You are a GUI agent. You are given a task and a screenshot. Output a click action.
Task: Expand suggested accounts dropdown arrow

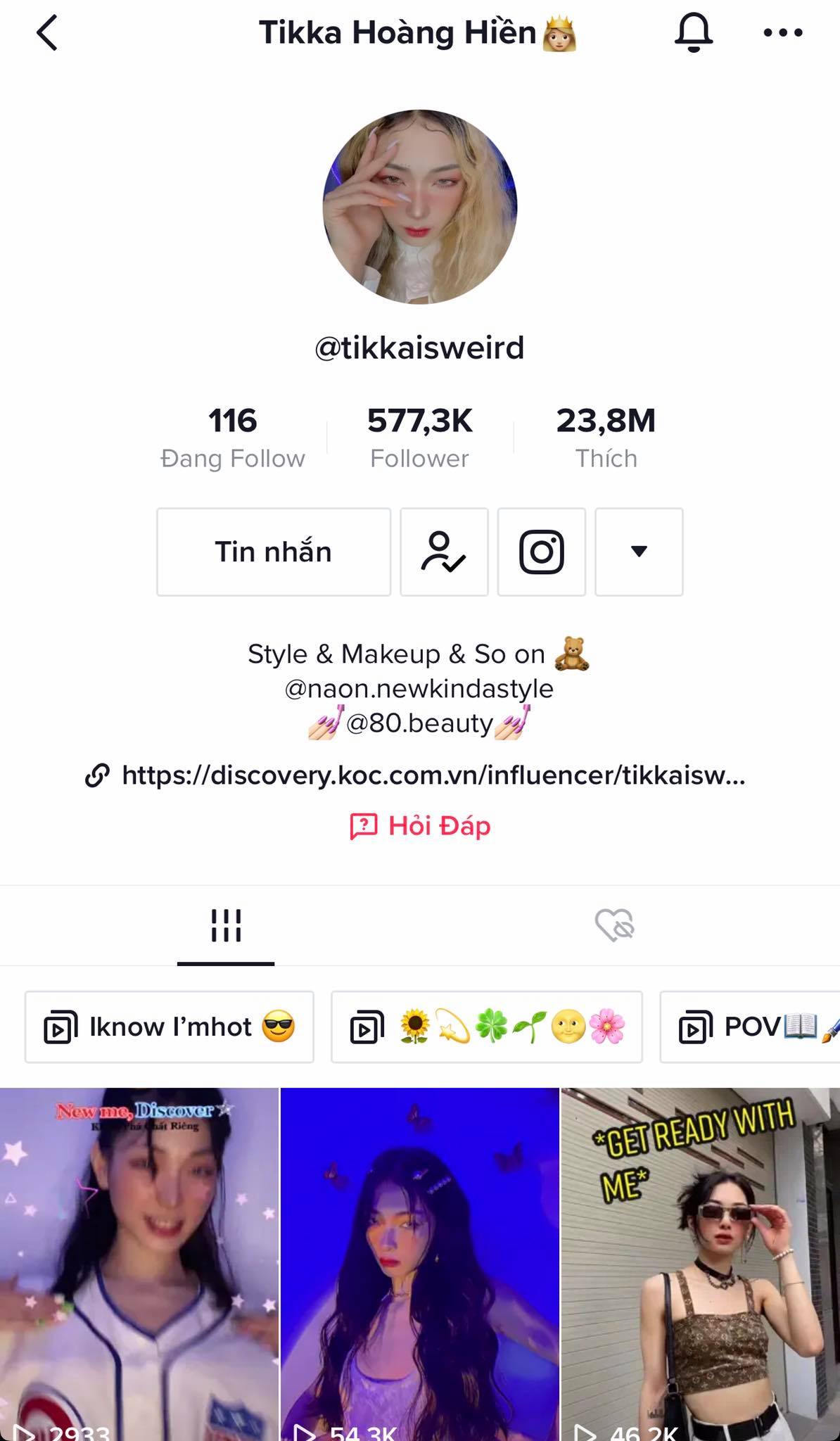click(639, 552)
